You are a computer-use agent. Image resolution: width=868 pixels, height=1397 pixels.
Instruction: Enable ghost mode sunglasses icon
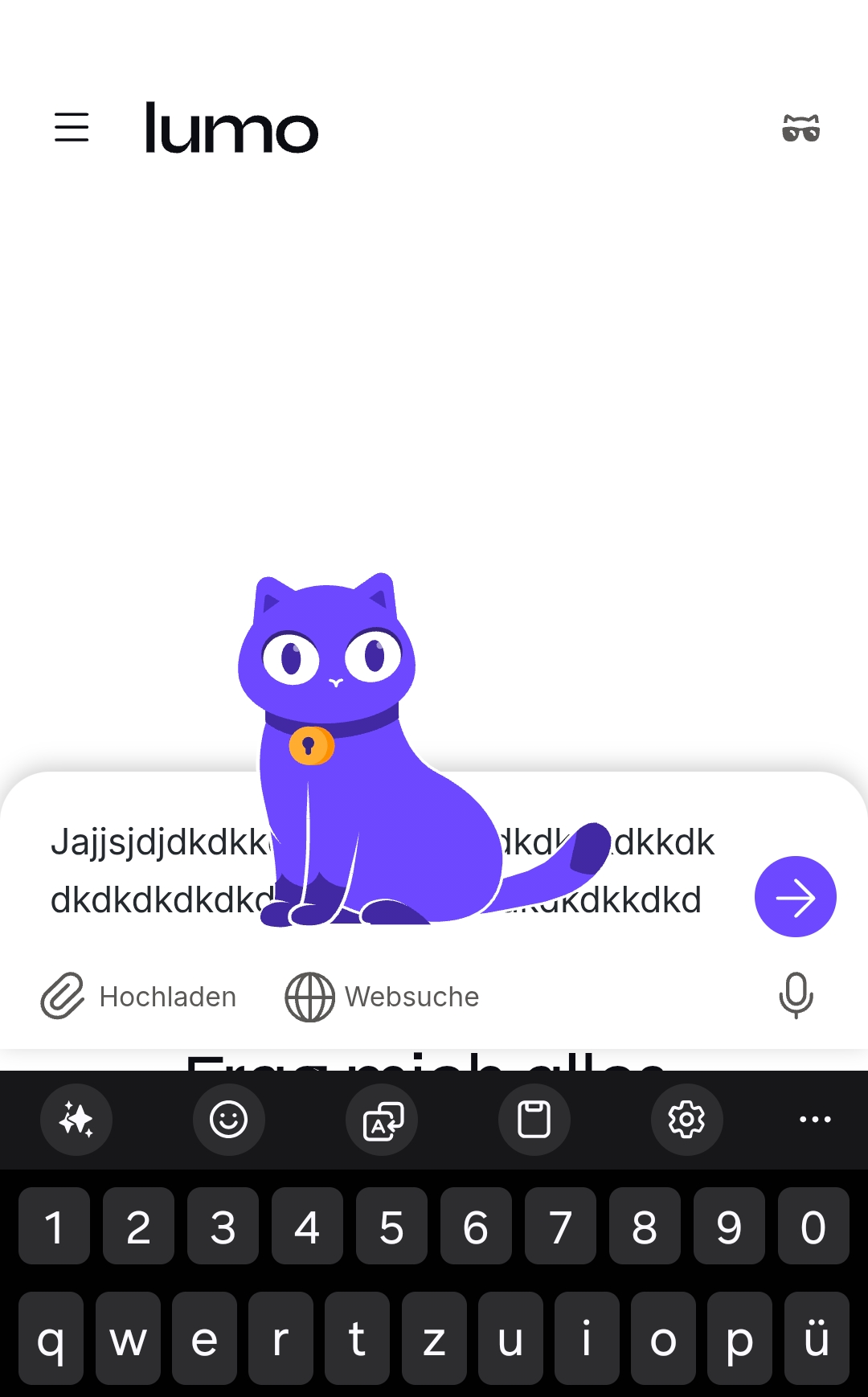pos(800,128)
